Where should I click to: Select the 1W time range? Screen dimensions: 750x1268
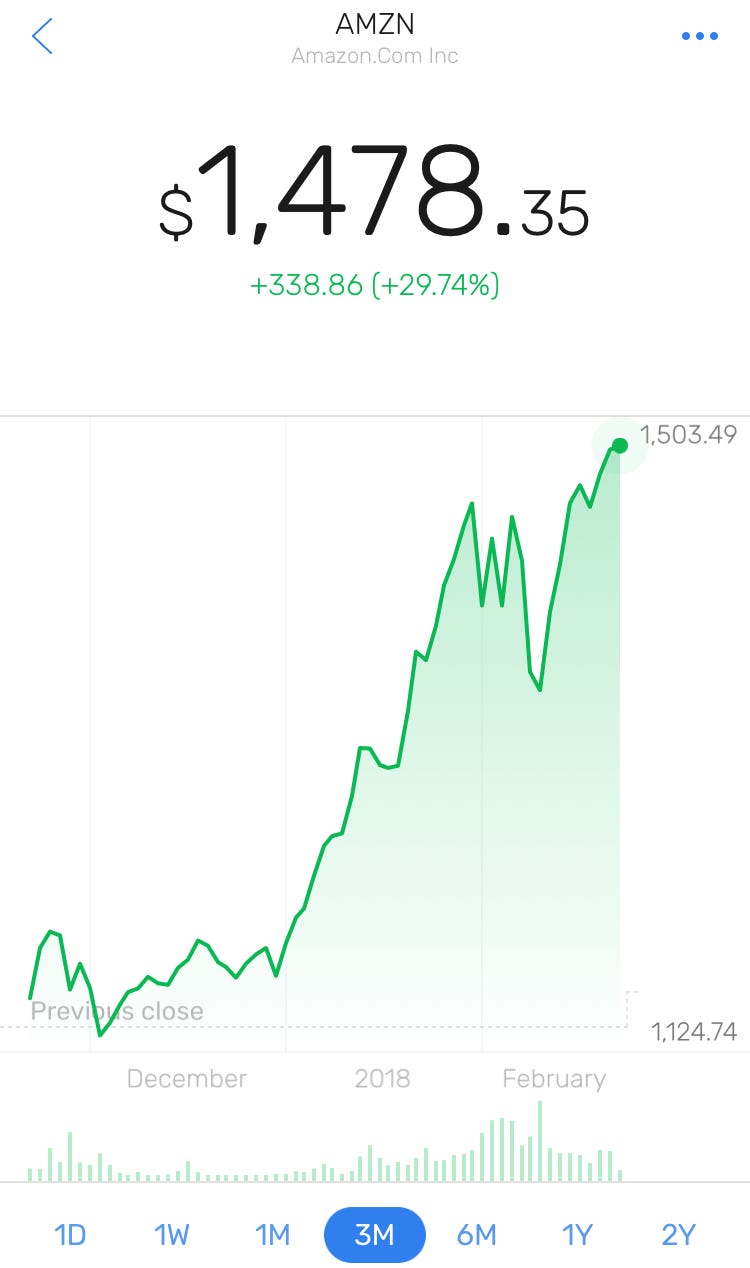pos(172,1235)
